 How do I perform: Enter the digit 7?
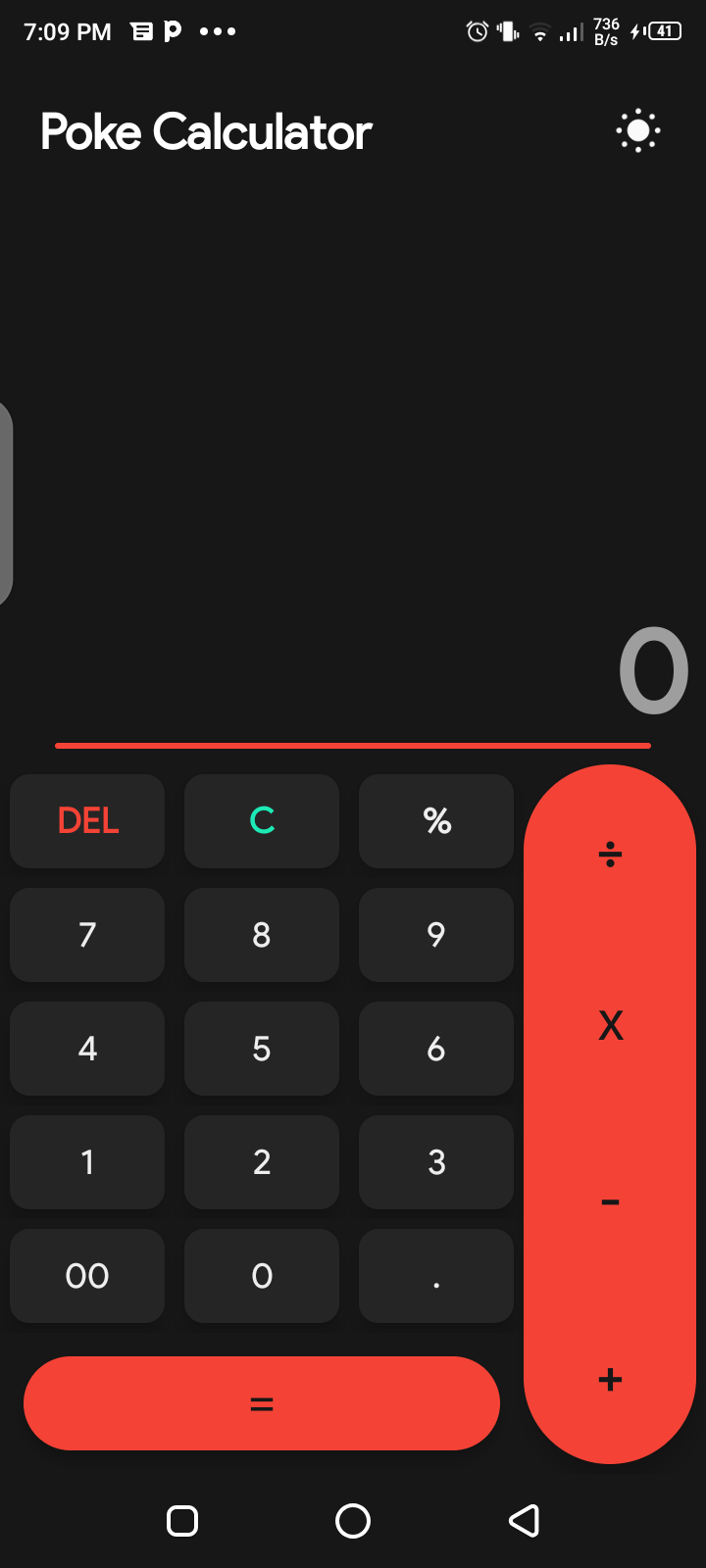pos(87,935)
